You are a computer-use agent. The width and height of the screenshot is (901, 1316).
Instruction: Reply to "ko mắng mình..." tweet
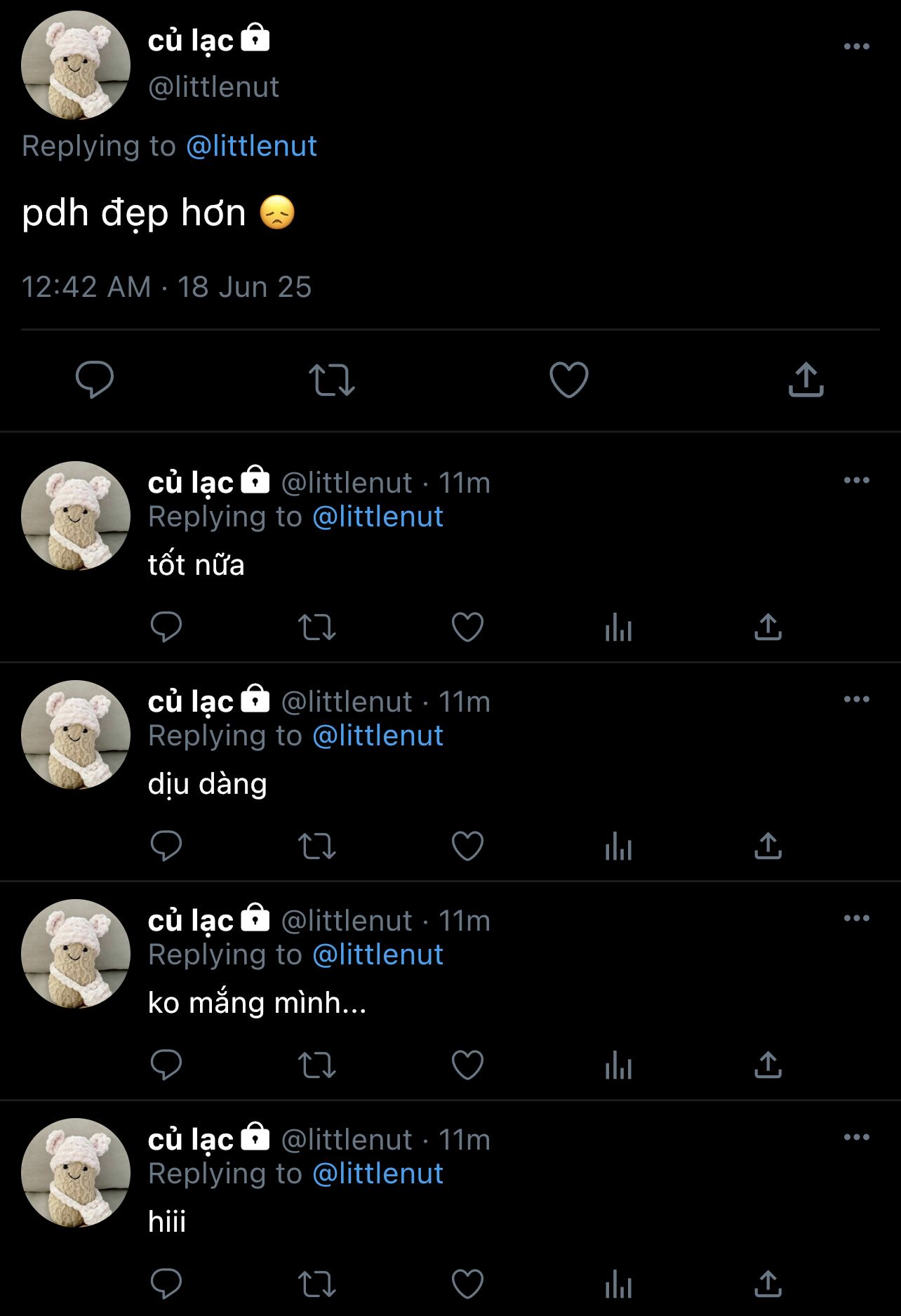pos(166,1065)
